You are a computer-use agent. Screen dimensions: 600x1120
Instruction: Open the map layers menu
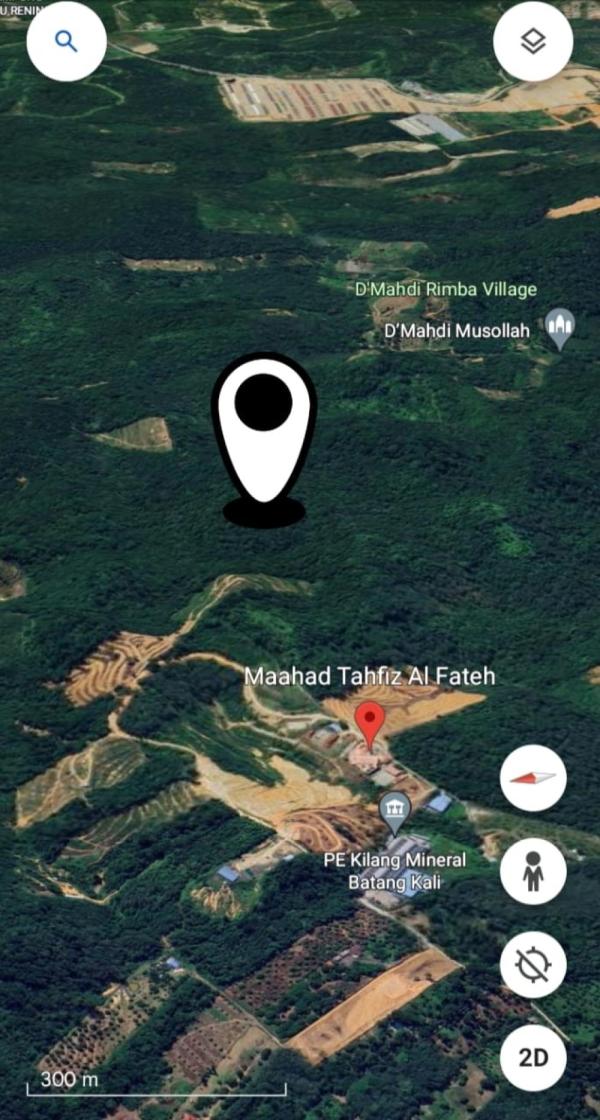(x=533, y=41)
